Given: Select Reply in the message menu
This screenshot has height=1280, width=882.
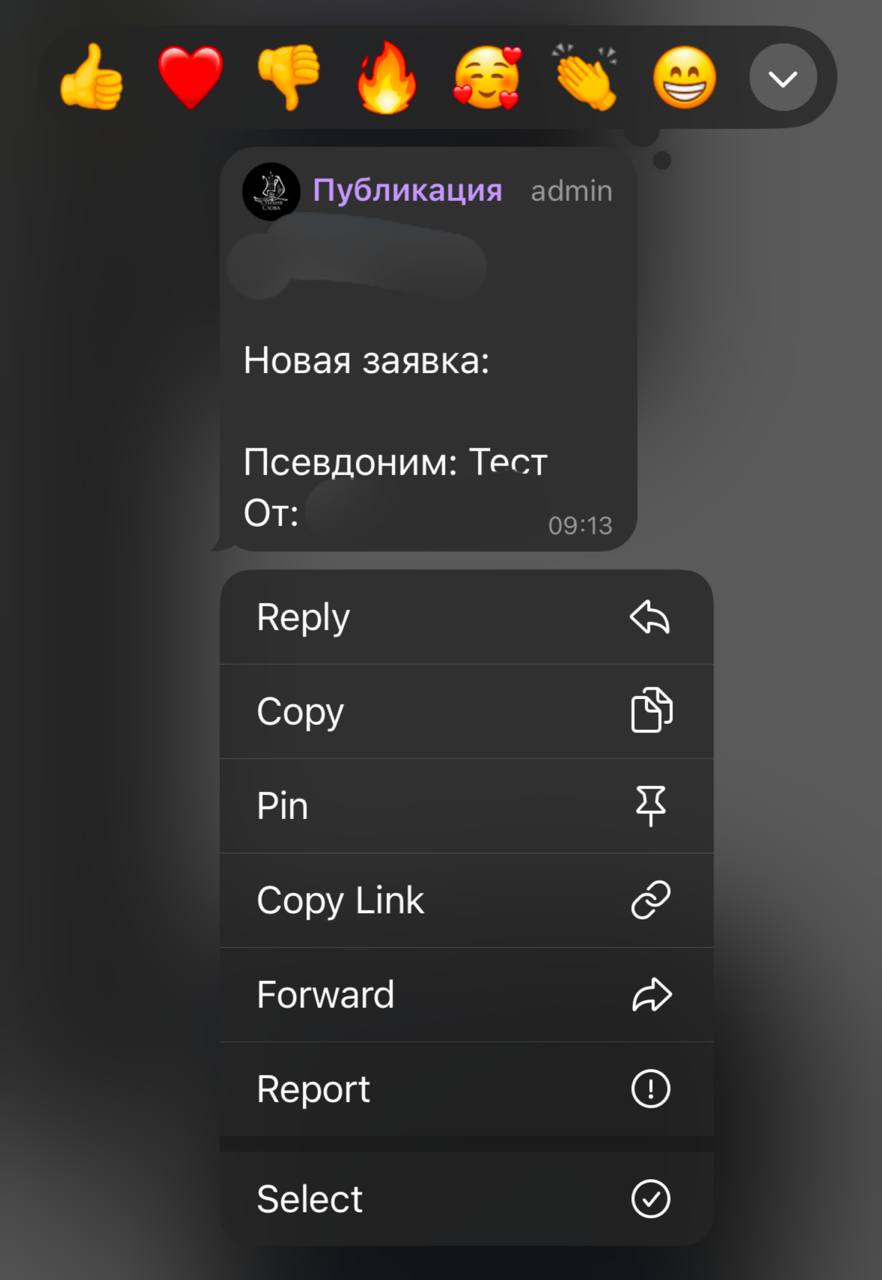Looking at the screenshot, I should coord(466,617).
